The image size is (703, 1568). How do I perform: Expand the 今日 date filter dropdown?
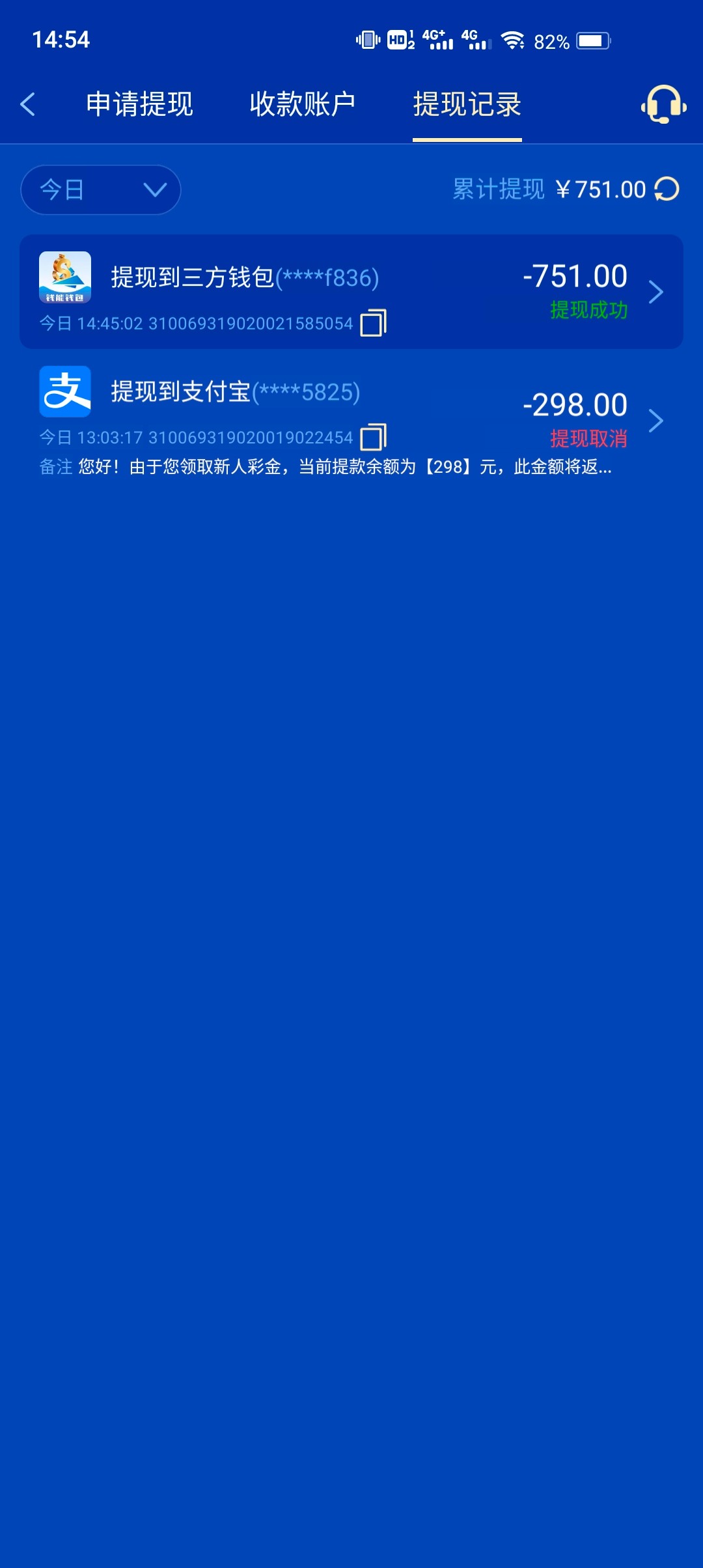101,189
